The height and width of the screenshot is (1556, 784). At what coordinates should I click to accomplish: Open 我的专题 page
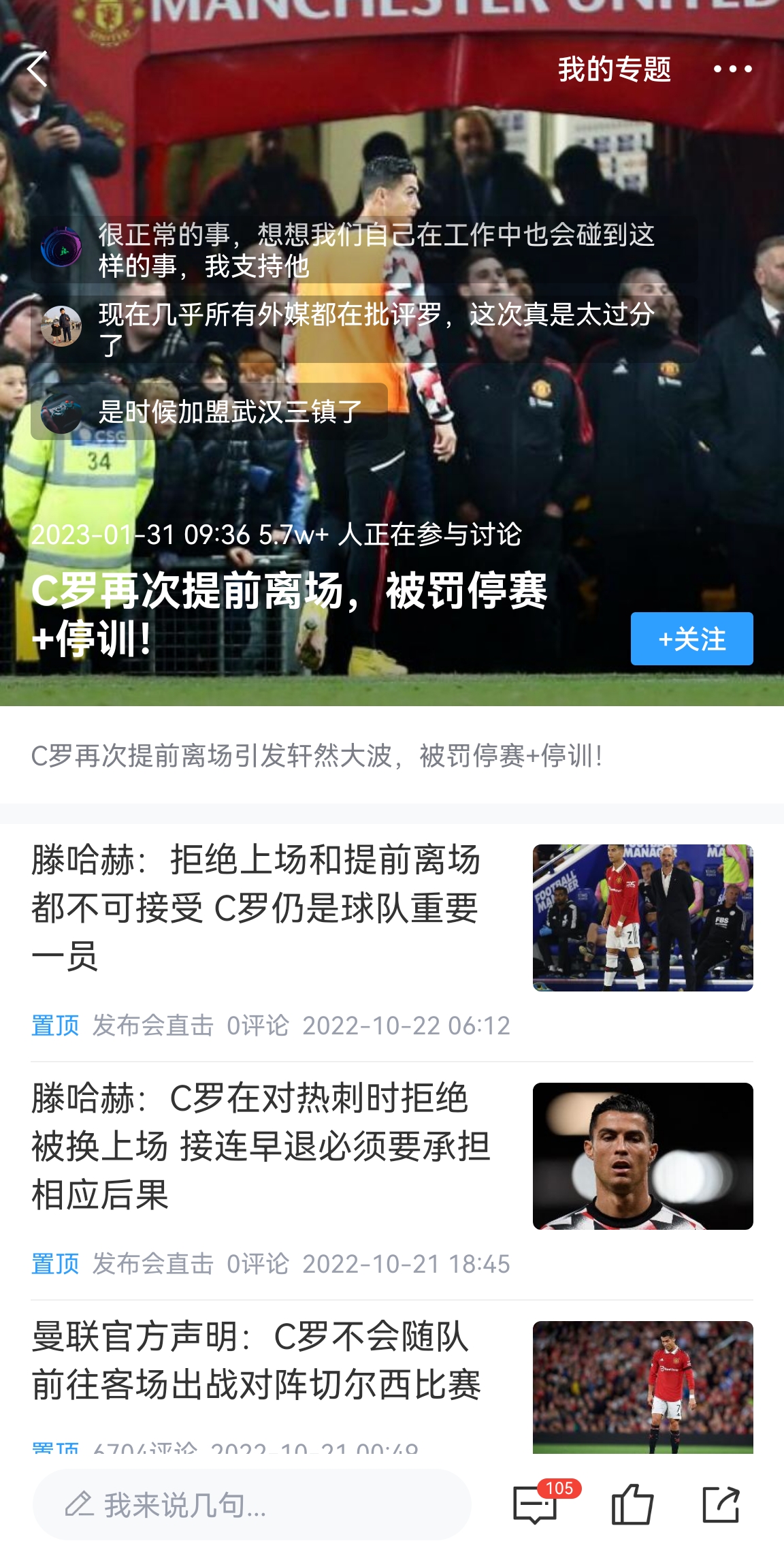point(614,69)
